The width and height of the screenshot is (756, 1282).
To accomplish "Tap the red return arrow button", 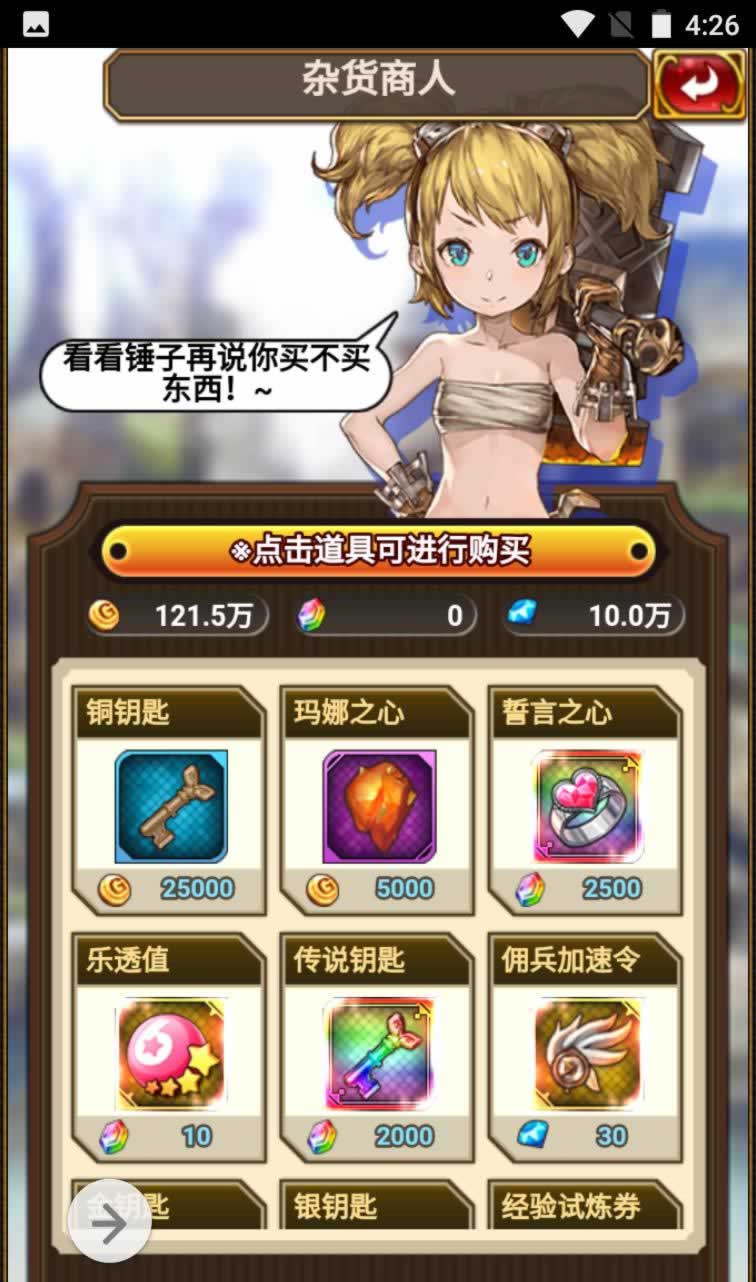I will [700, 84].
